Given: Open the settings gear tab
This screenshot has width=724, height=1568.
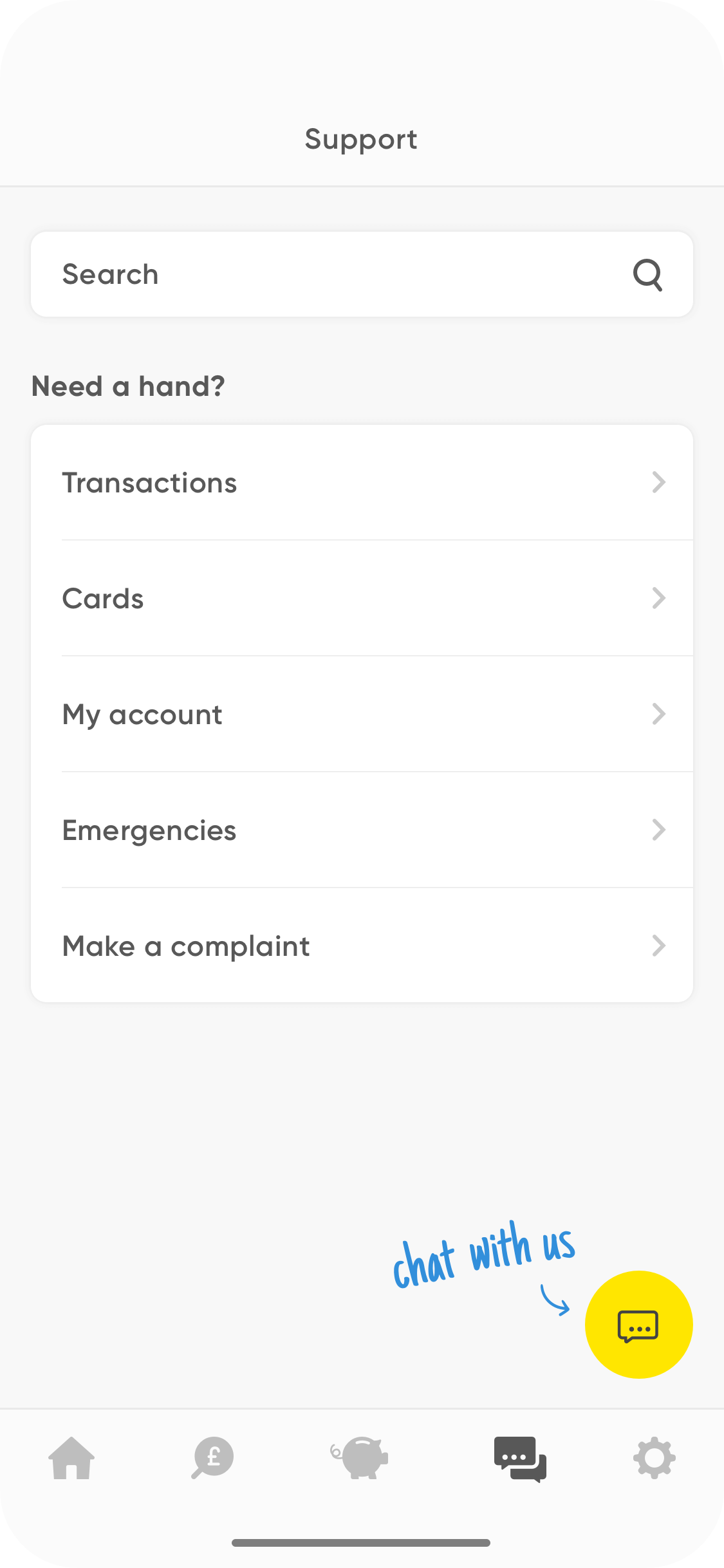Looking at the screenshot, I should [654, 1459].
